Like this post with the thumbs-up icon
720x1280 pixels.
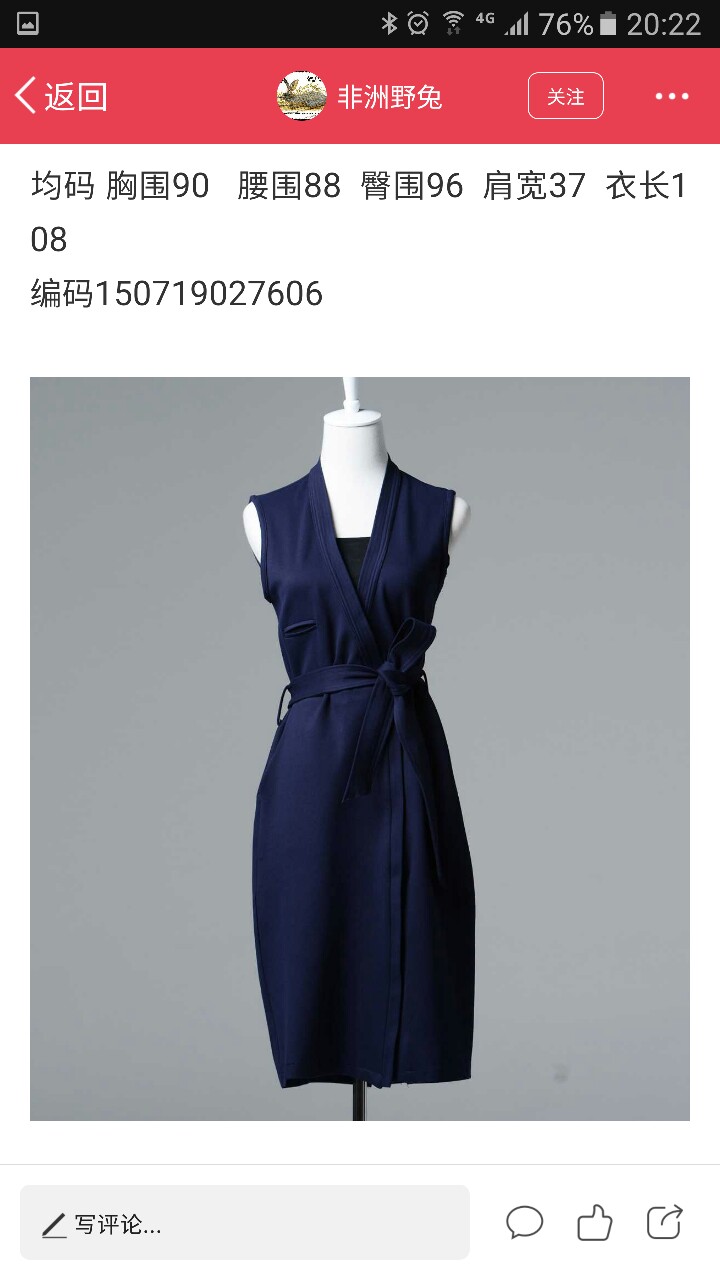pyautogui.click(x=594, y=1222)
